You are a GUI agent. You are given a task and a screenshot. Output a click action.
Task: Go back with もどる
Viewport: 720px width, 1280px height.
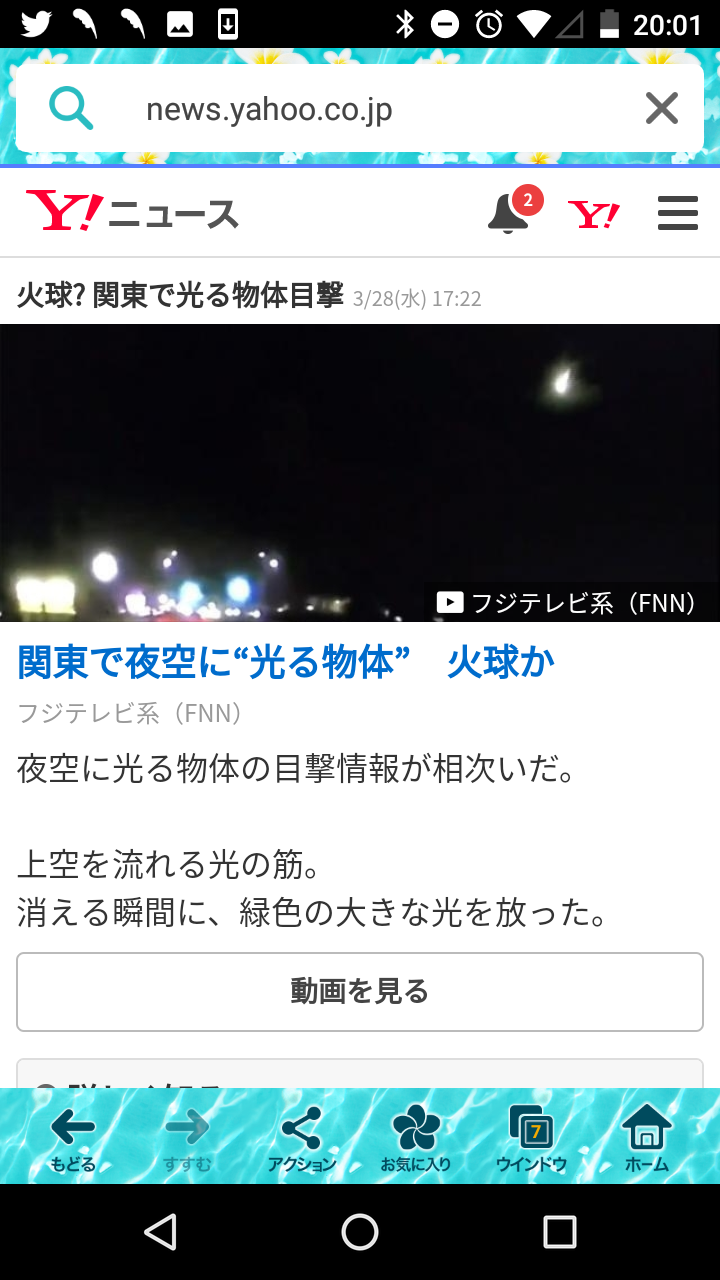point(73,1138)
